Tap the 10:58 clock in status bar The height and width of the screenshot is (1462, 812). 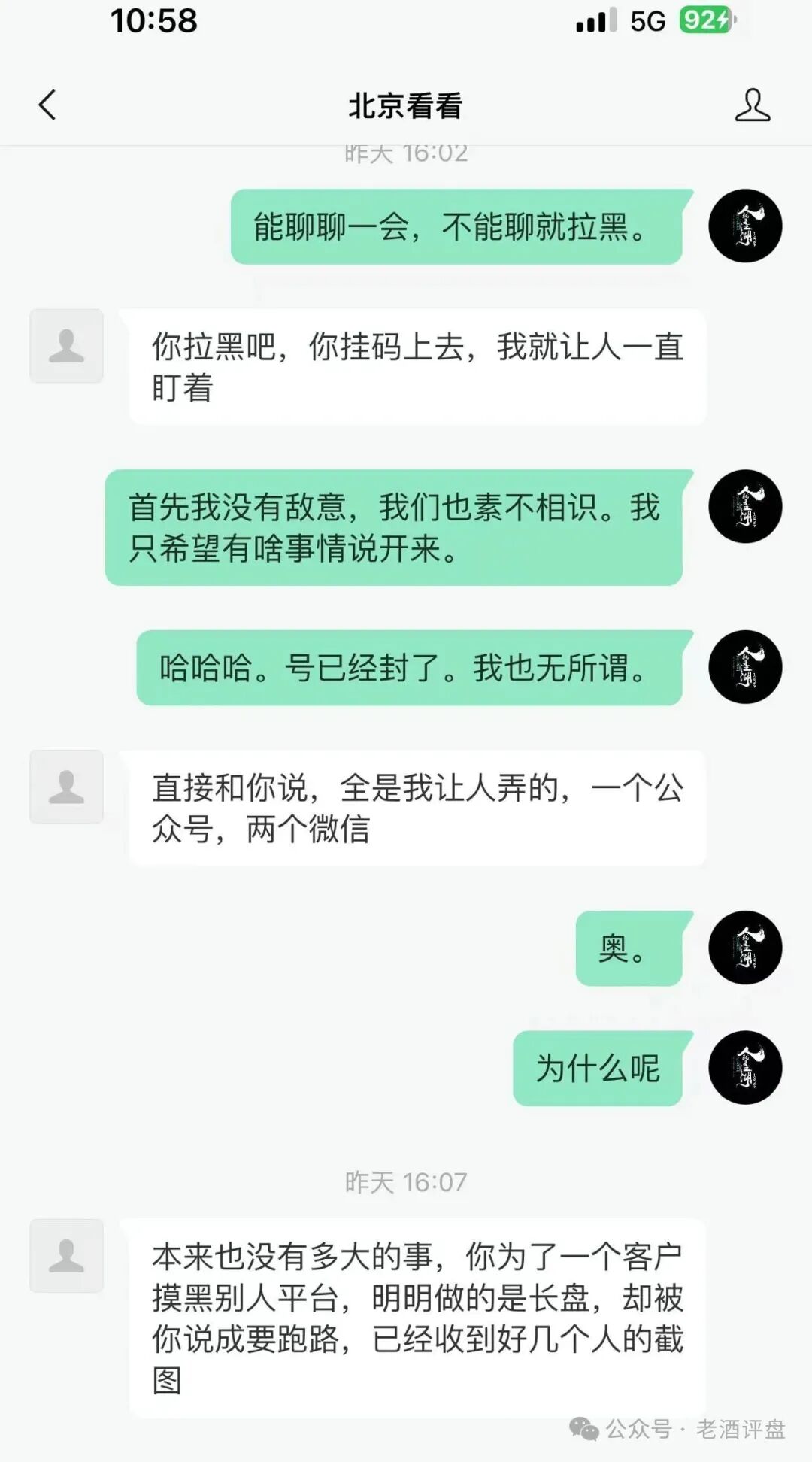click(154, 21)
